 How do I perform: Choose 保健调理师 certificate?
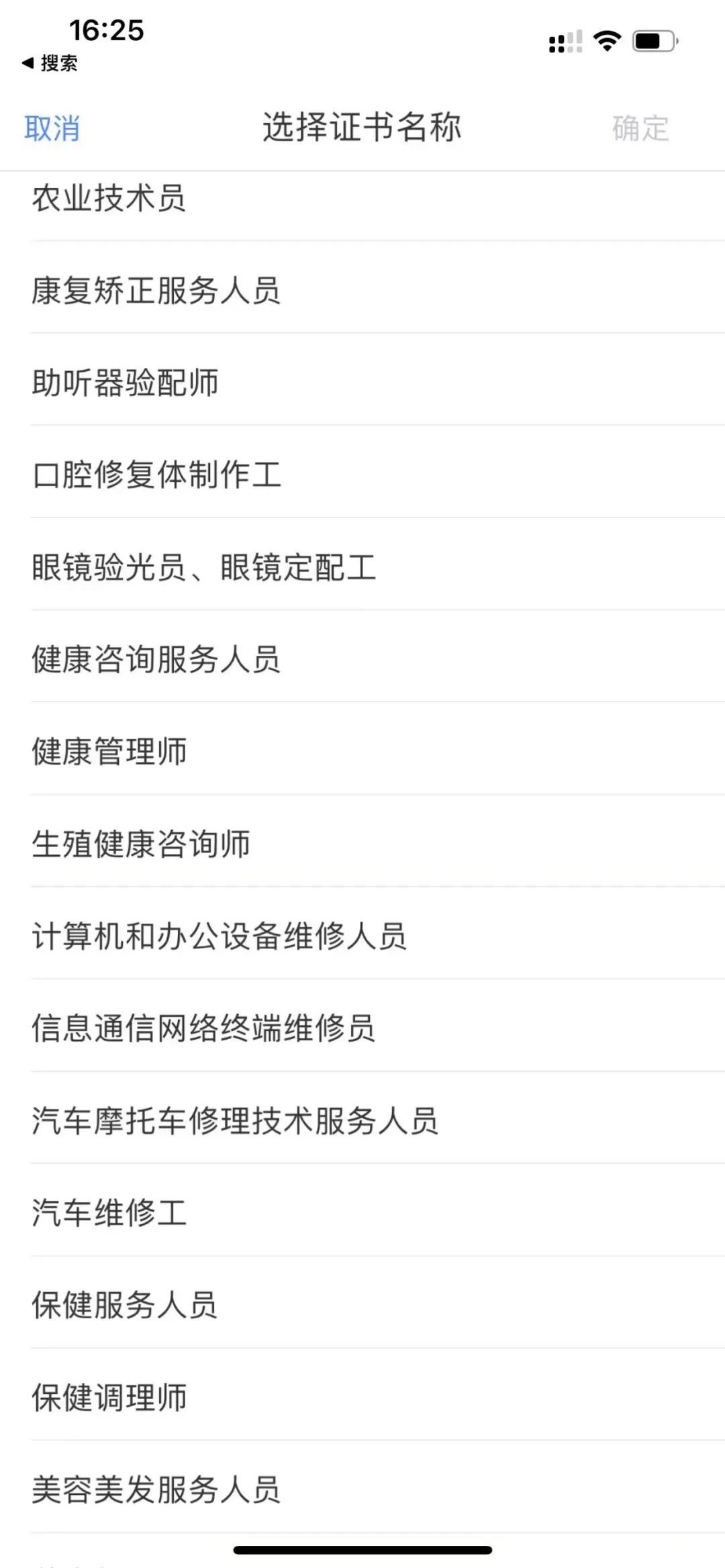(x=362, y=1397)
